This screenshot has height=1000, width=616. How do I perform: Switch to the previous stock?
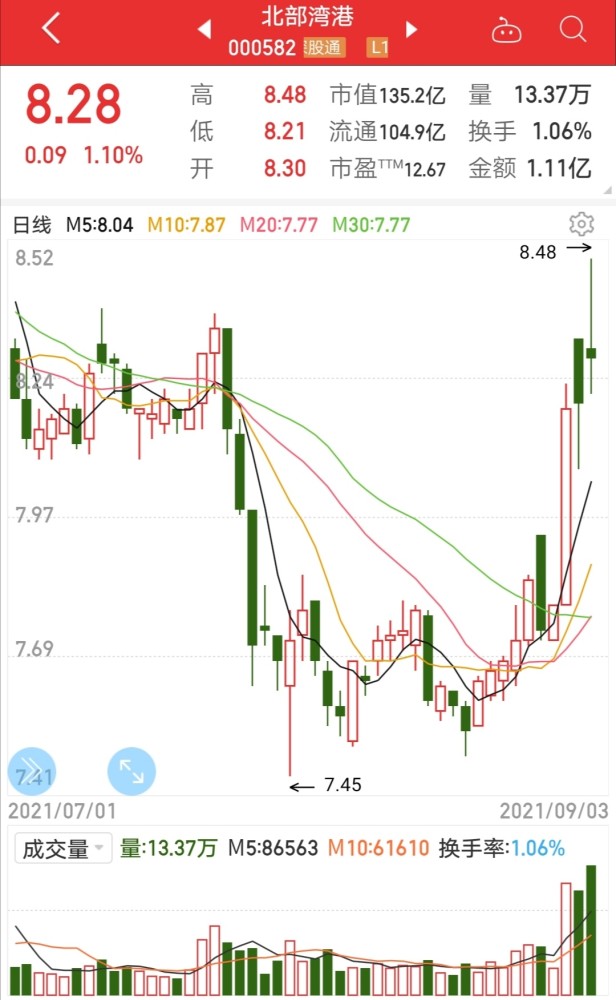[x=204, y=29]
